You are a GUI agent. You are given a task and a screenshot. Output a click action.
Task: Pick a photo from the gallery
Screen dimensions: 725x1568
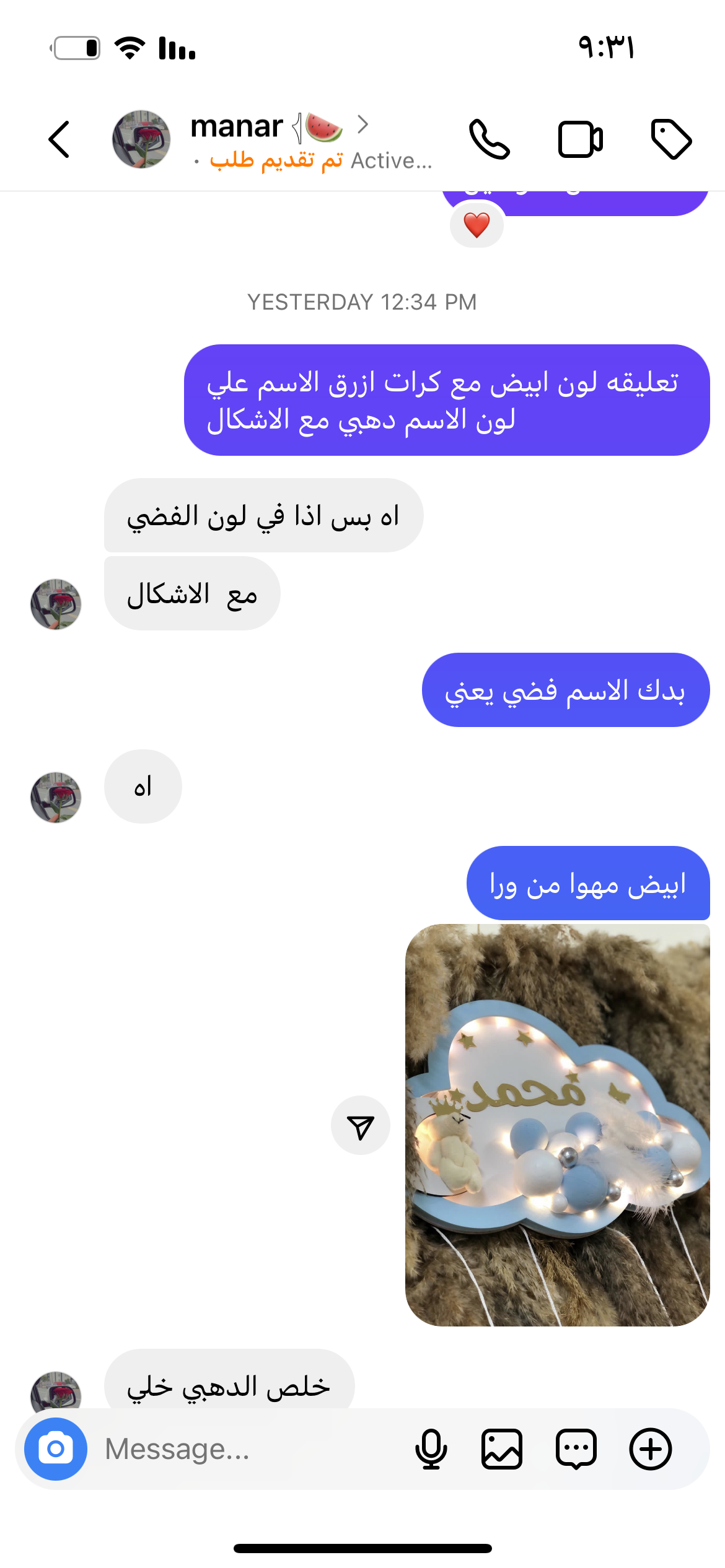pos(502,1449)
